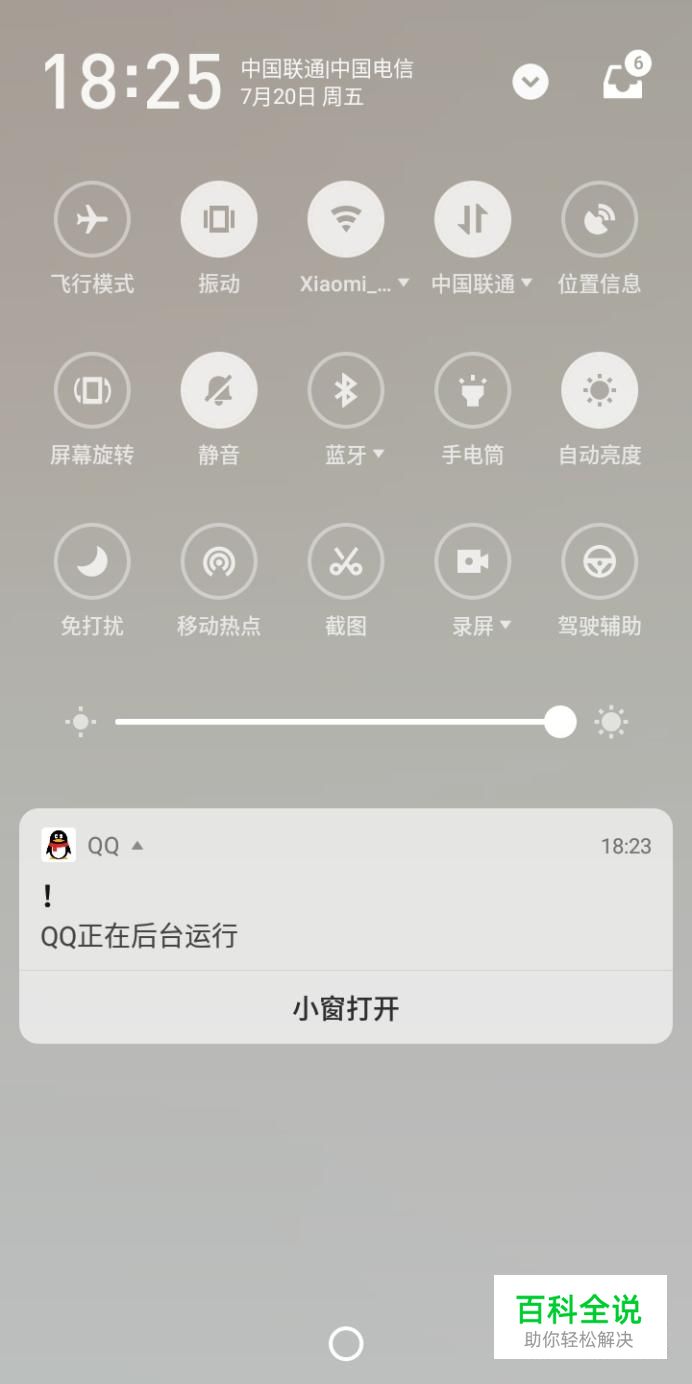Switch on the flashlight (手电筒)

point(472,390)
